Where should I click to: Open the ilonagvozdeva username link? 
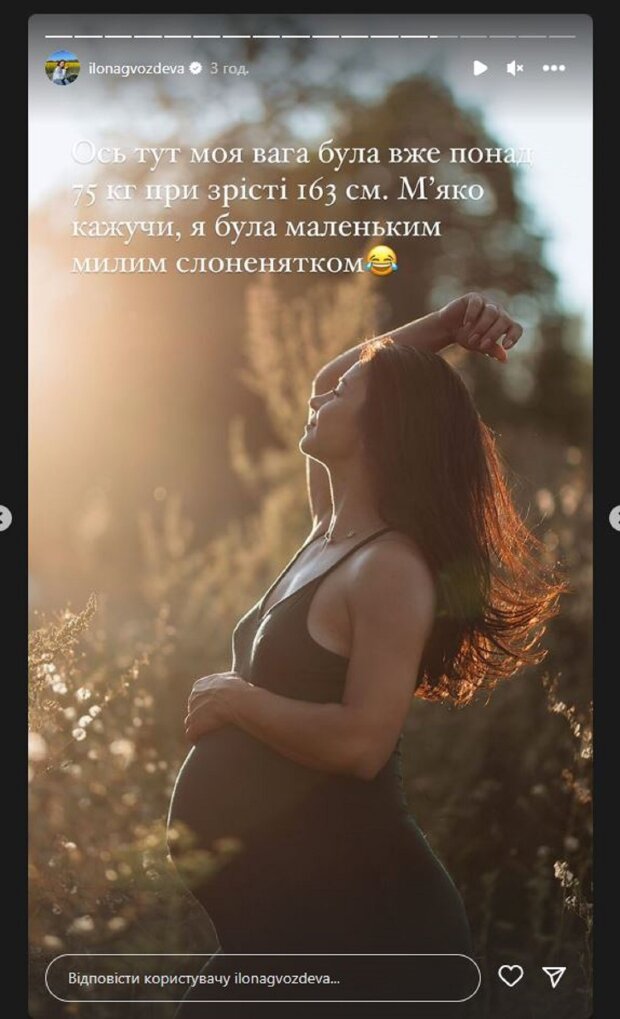click(x=134, y=69)
